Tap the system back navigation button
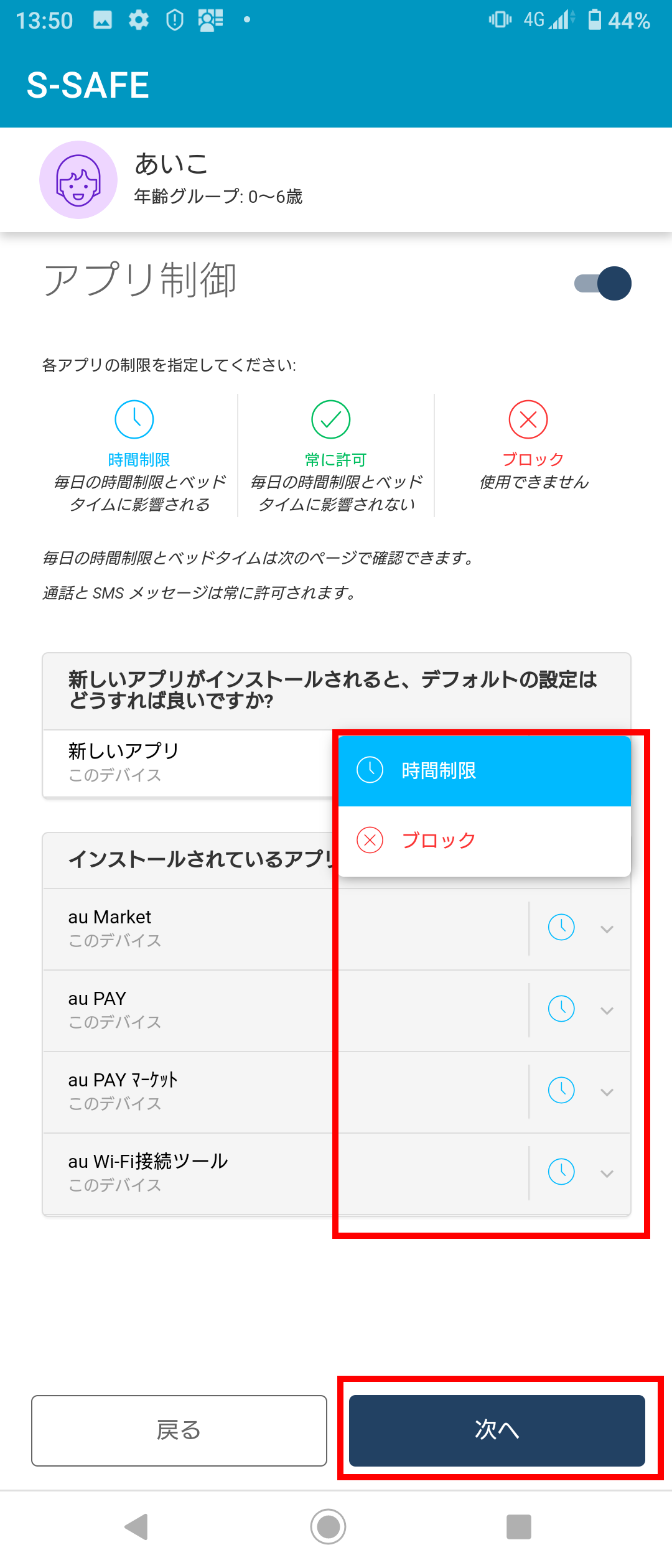Image resolution: width=672 pixels, height=1568 pixels. coord(137,1526)
